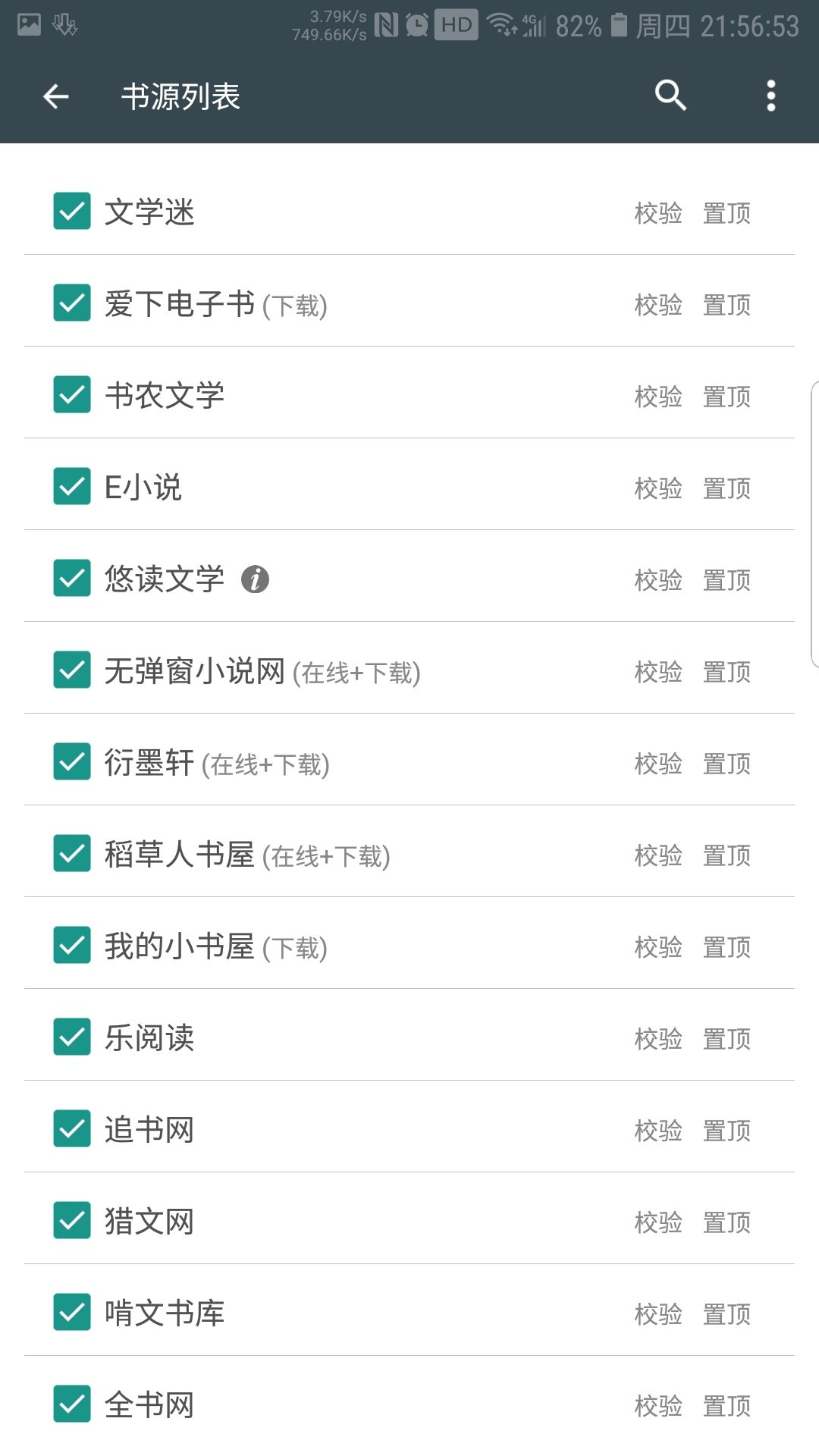Verify 无弹窗小说网 with 校验

pyautogui.click(x=658, y=672)
